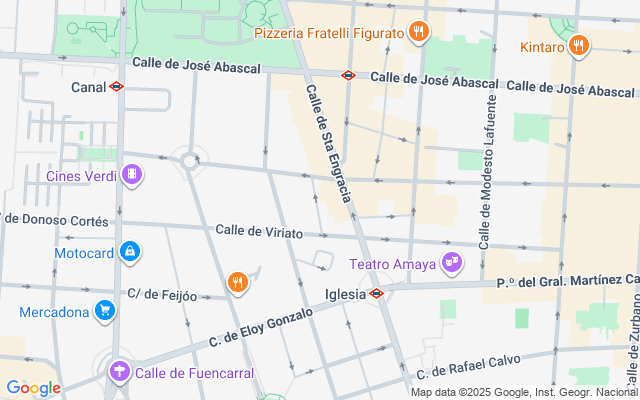Image resolution: width=640 pixels, height=400 pixels.
Task: Open the Cines Verdi cinema marker
Action: (131, 177)
